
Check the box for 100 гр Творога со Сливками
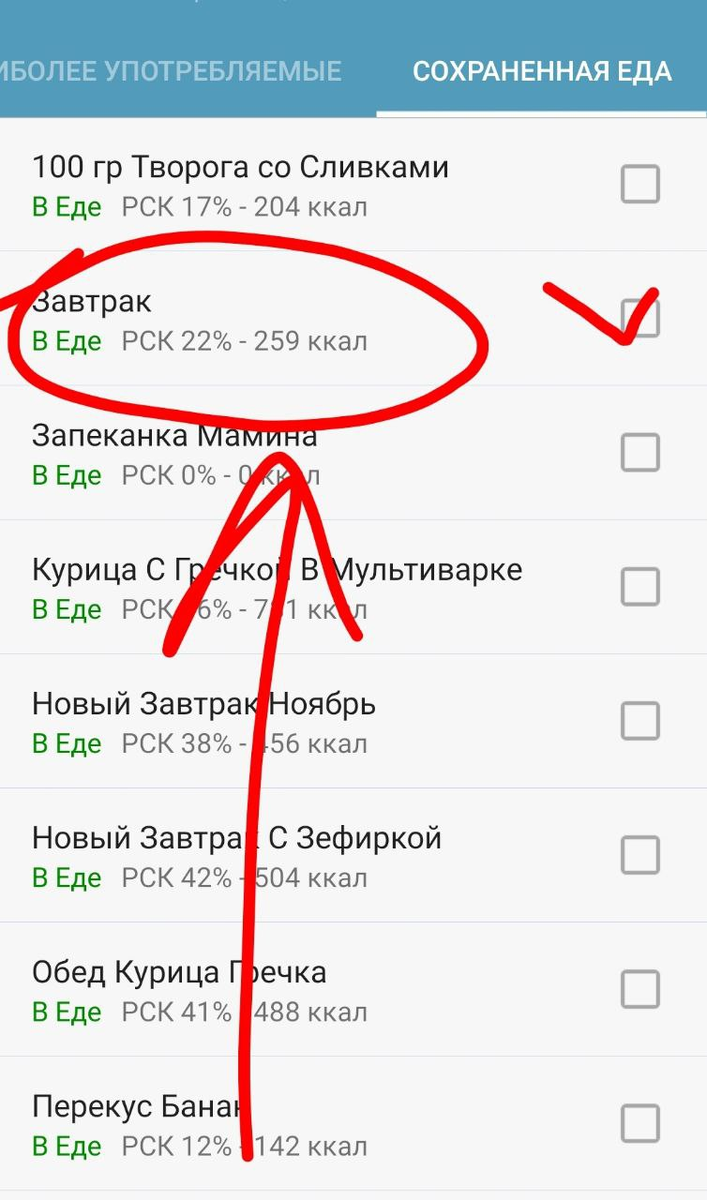640,184
